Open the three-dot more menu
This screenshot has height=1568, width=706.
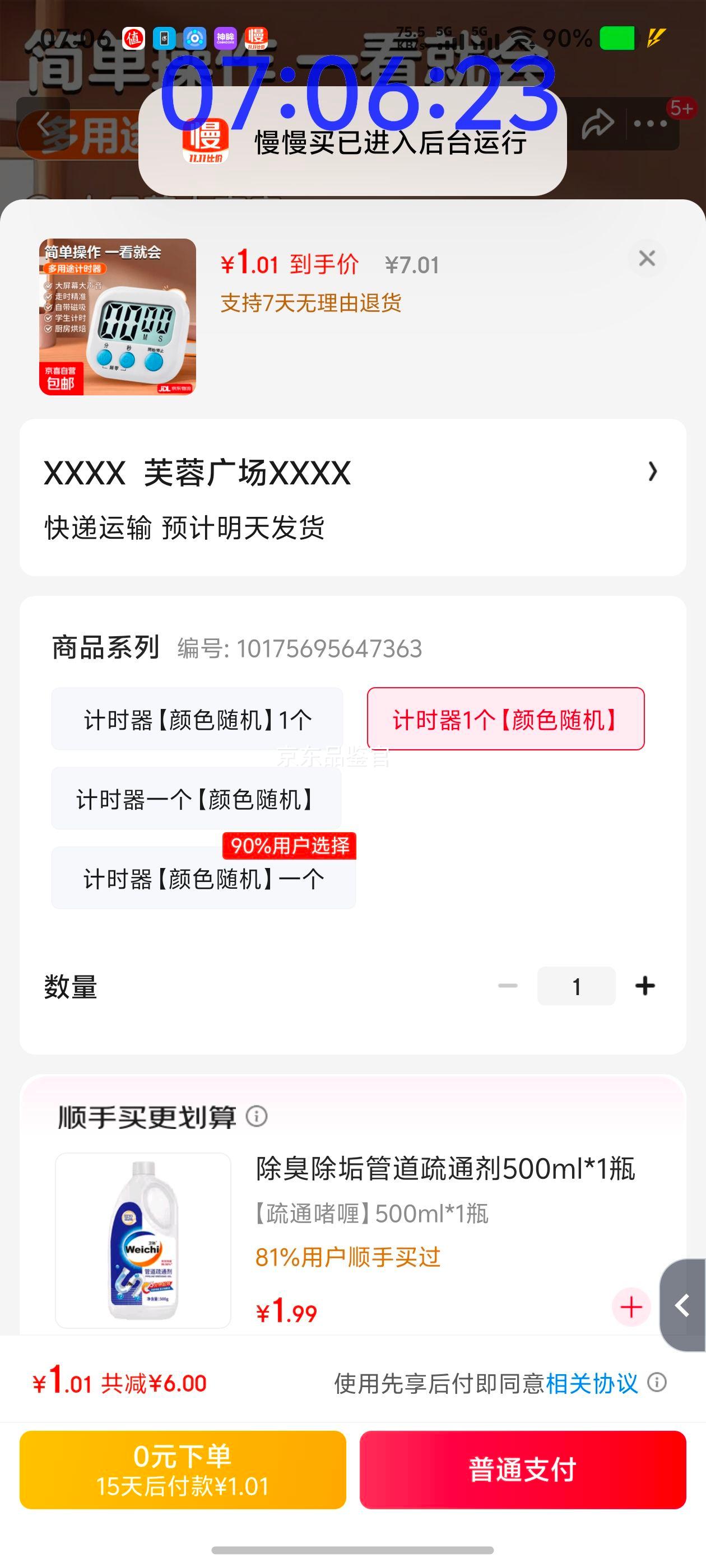tap(650, 124)
